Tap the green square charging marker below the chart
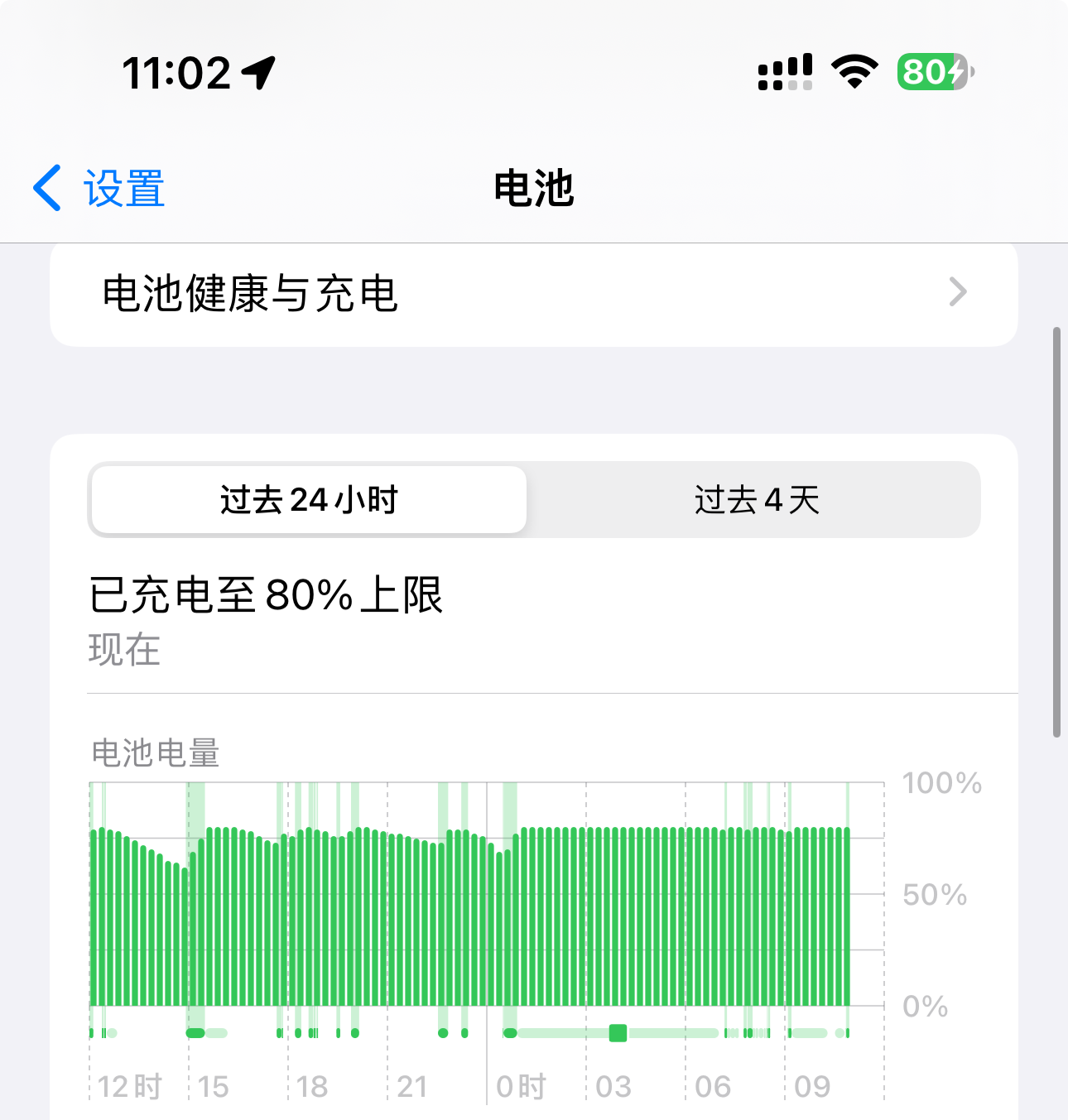The width and height of the screenshot is (1068, 1120). click(617, 1034)
